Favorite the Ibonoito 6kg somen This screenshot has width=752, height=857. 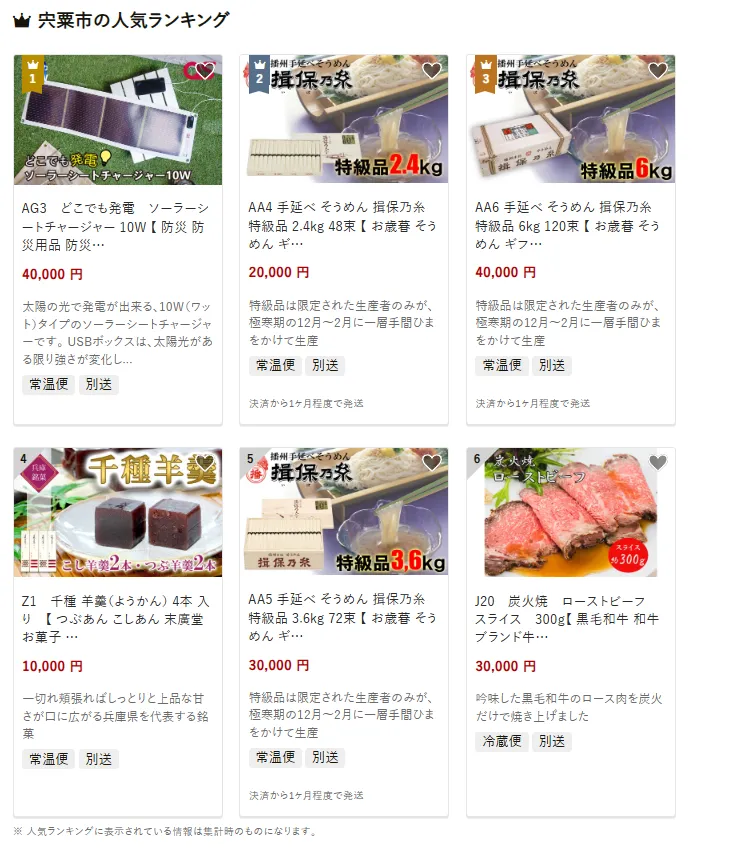coord(657,71)
